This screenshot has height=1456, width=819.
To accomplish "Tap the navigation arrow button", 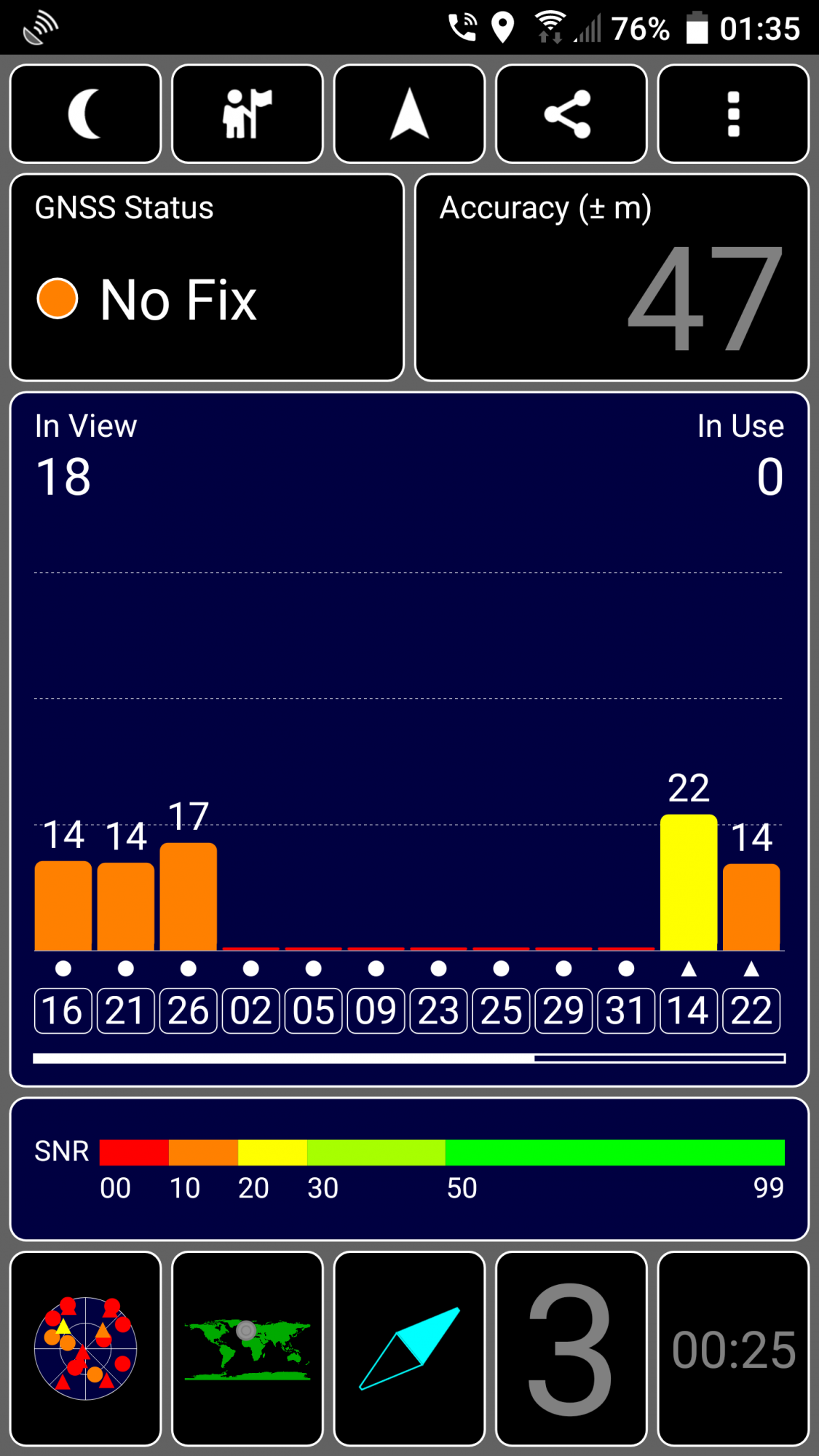I will (409, 114).
